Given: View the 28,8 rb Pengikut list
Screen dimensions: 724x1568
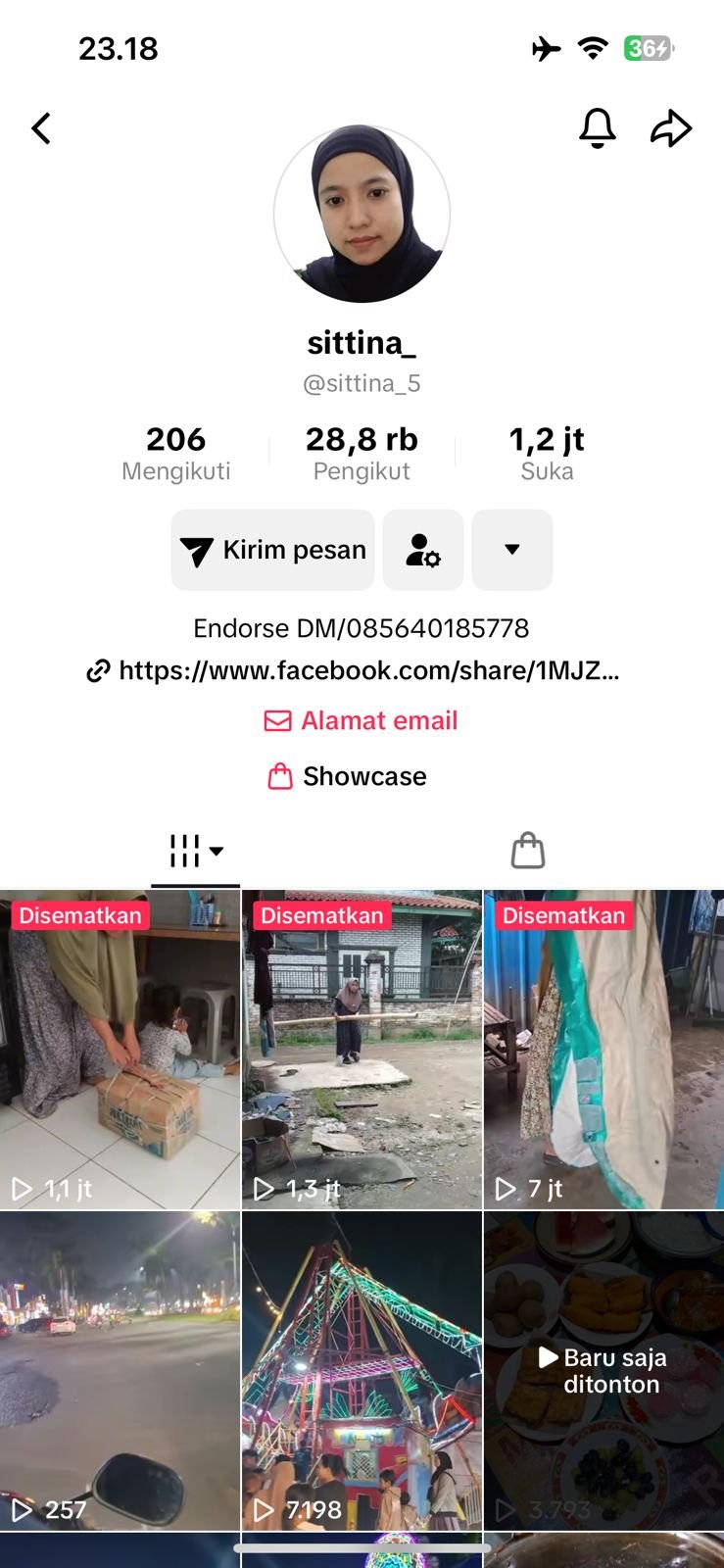Looking at the screenshot, I should tap(362, 453).
